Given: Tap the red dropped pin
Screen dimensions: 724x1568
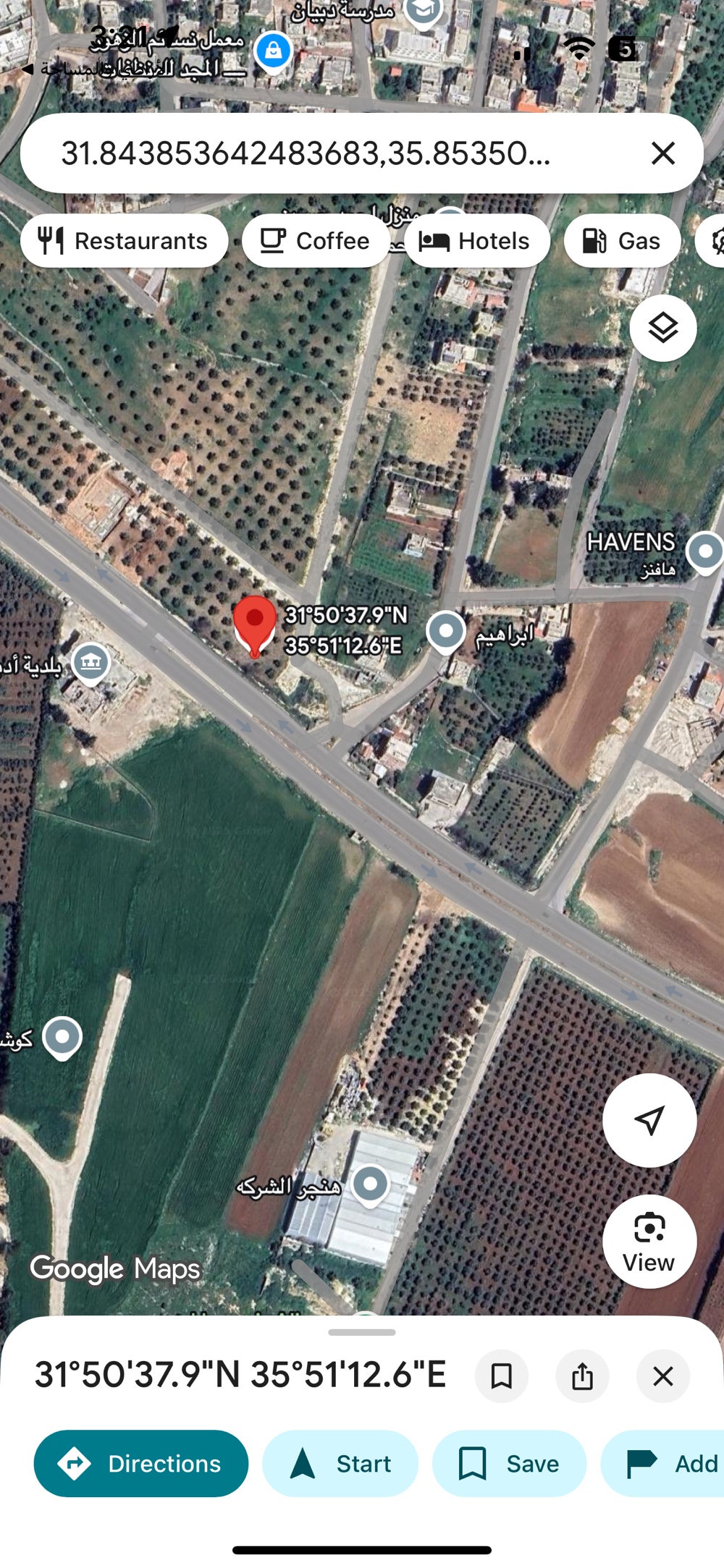Looking at the screenshot, I should [x=255, y=624].
